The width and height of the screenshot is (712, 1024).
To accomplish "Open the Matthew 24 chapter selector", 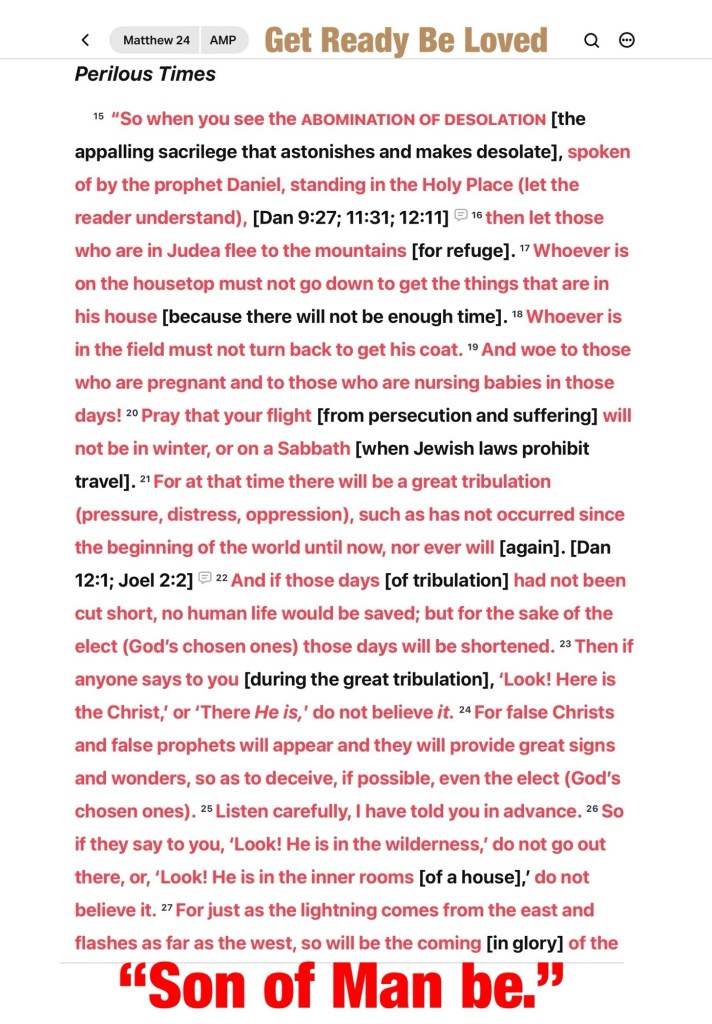I will [x=154, y=40].
